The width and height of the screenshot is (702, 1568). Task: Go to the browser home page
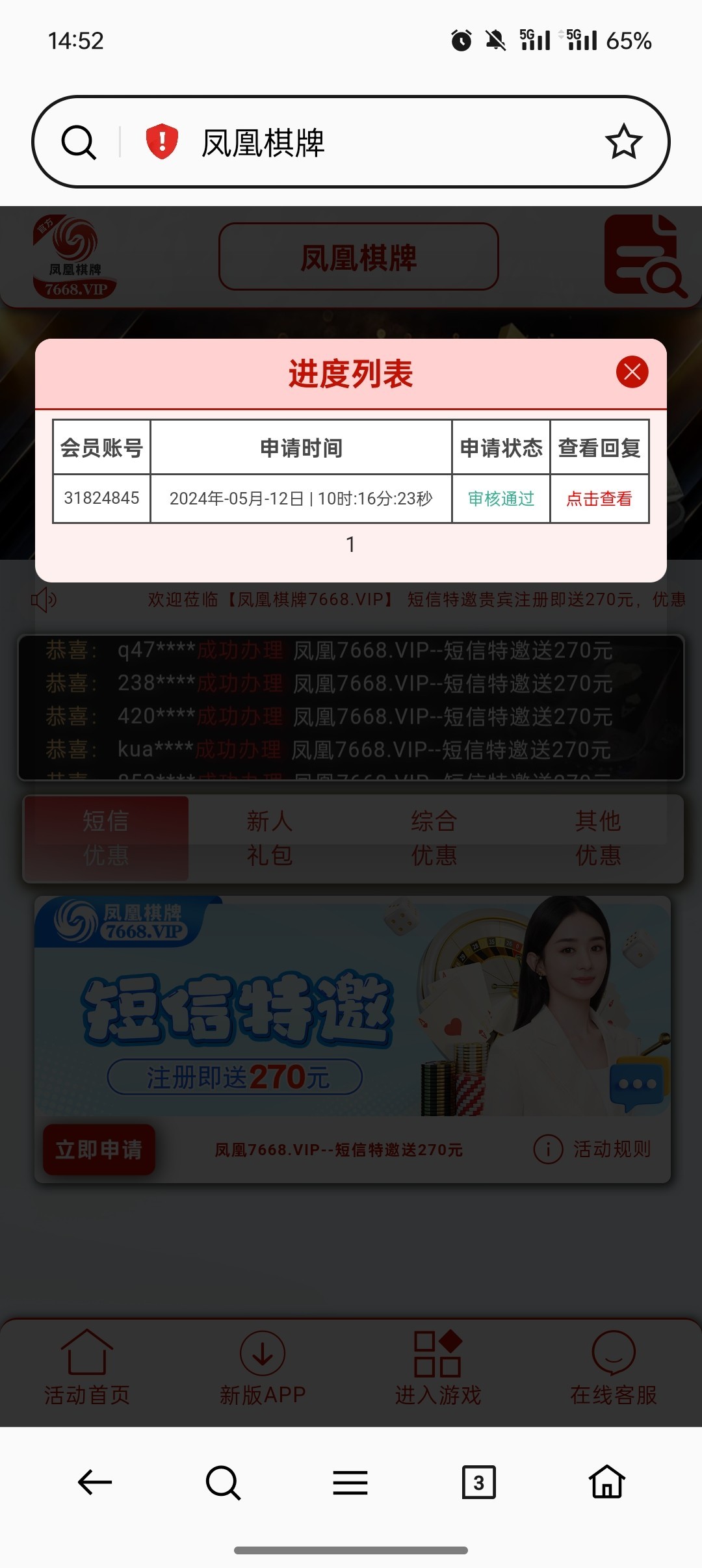[x=607, y=1483]
